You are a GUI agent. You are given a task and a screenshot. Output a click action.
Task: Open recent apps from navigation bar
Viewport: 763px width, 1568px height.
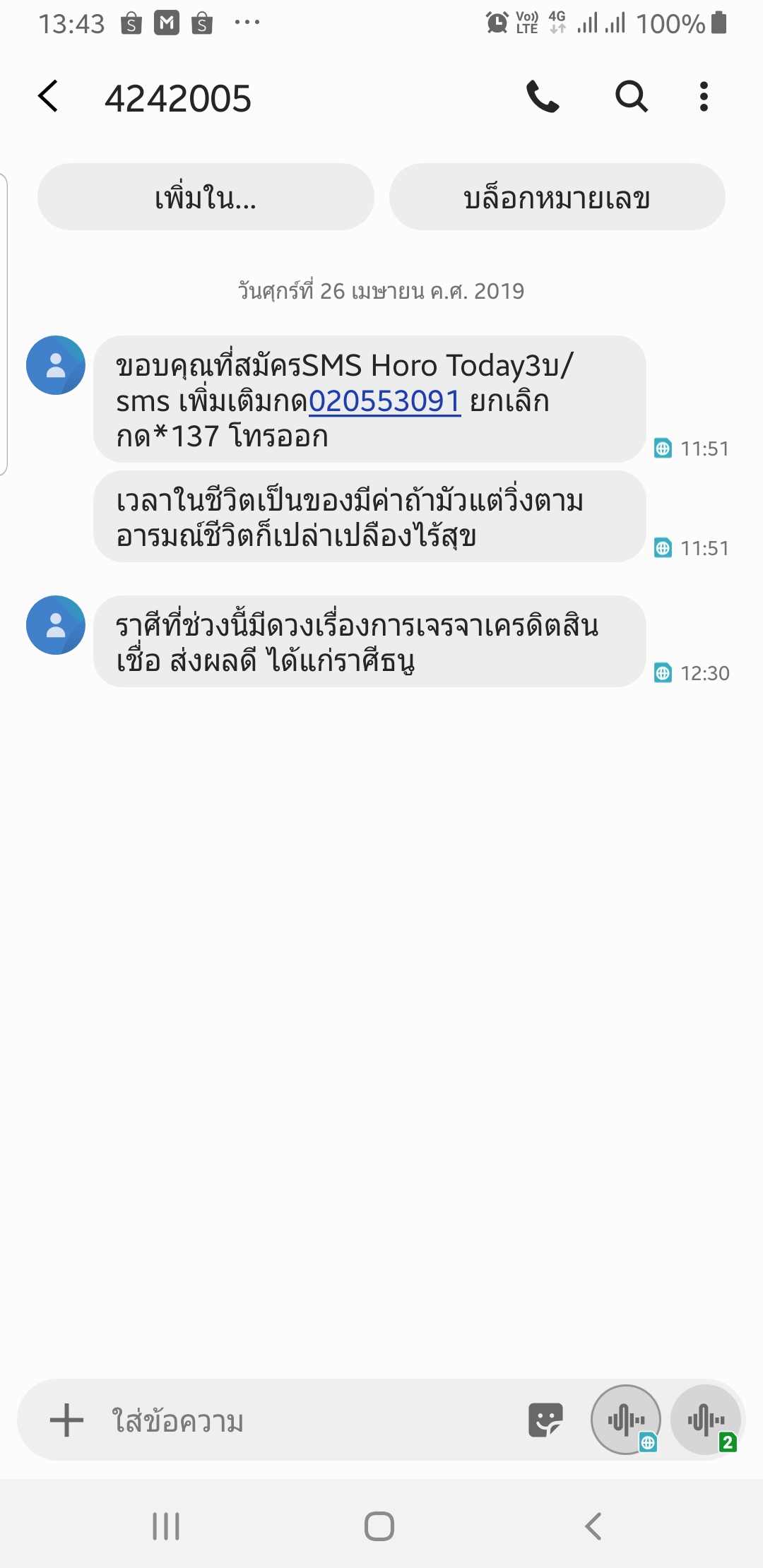click(x=166, y=1526)
